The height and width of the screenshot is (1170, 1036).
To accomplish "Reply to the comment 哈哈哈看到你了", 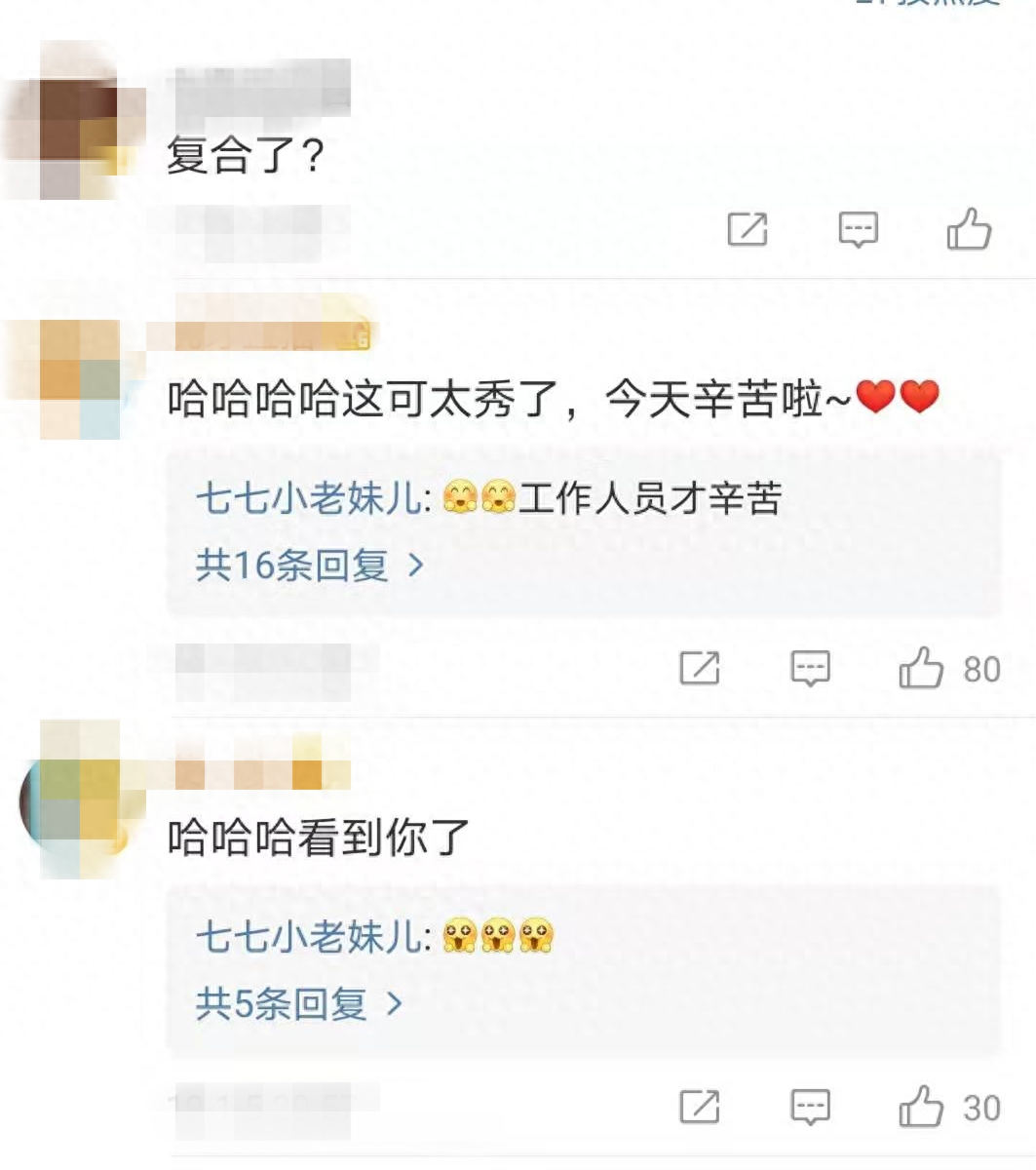I will 810,1108.
